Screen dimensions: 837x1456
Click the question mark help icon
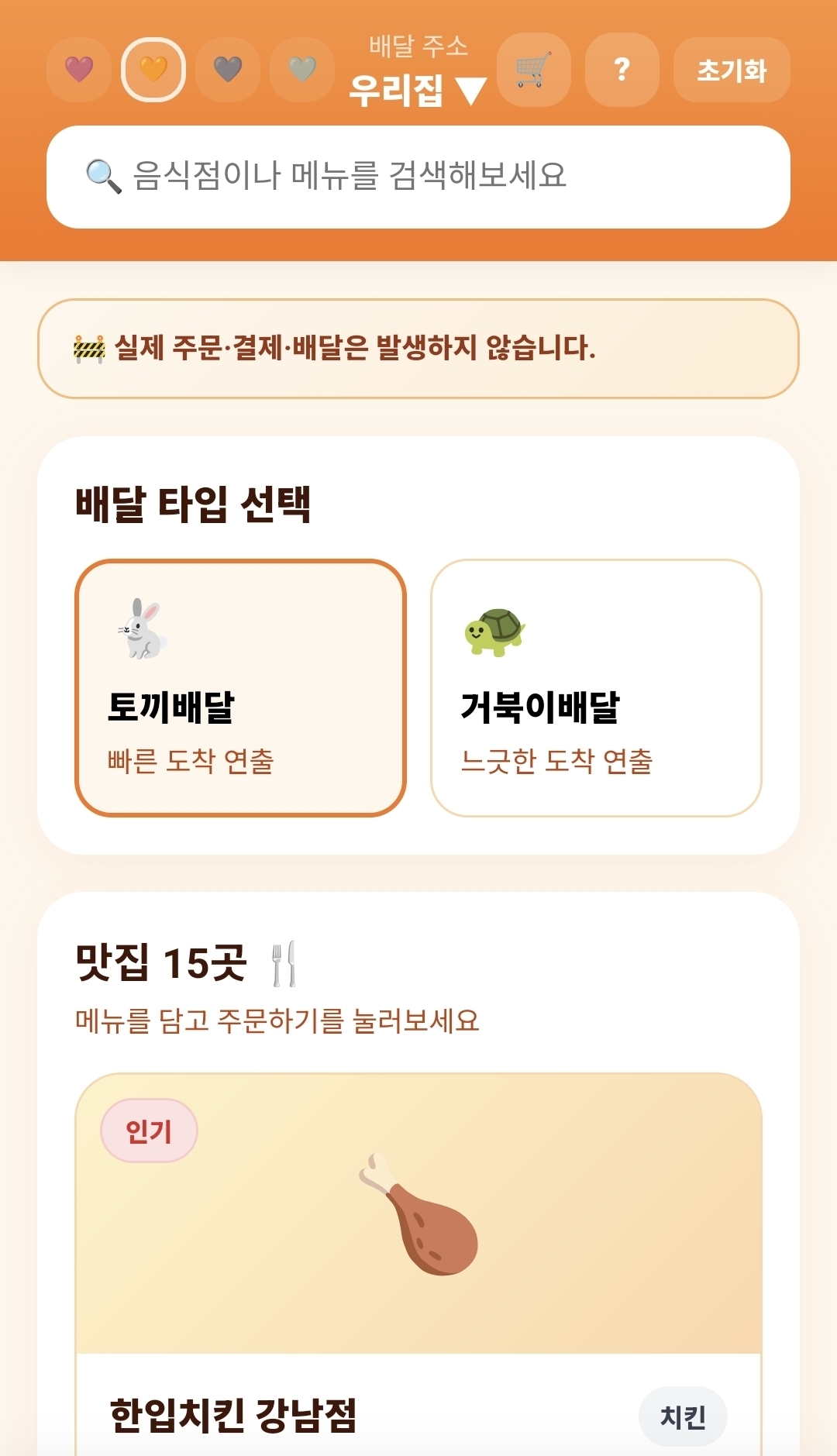[x=622, y=70]
